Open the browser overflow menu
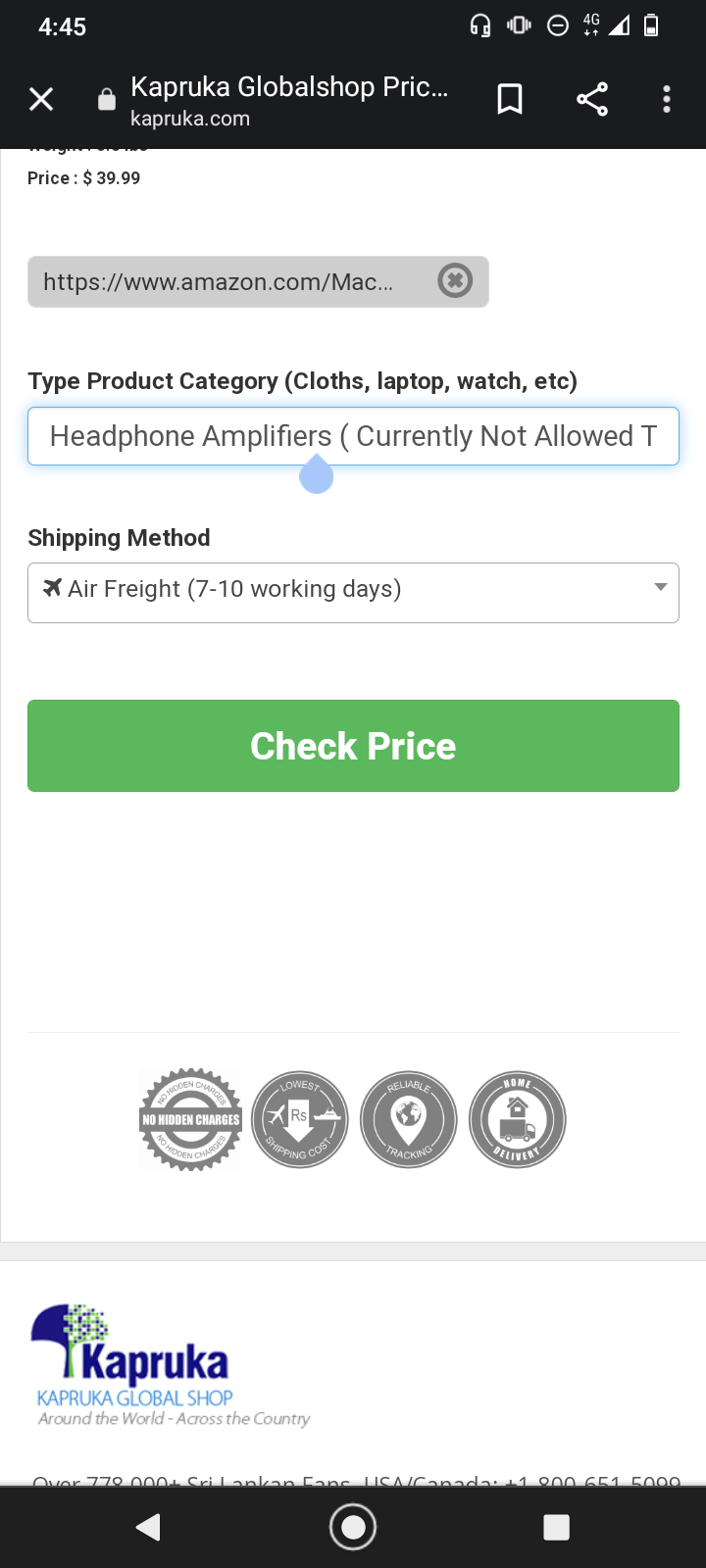 (667, 99)
